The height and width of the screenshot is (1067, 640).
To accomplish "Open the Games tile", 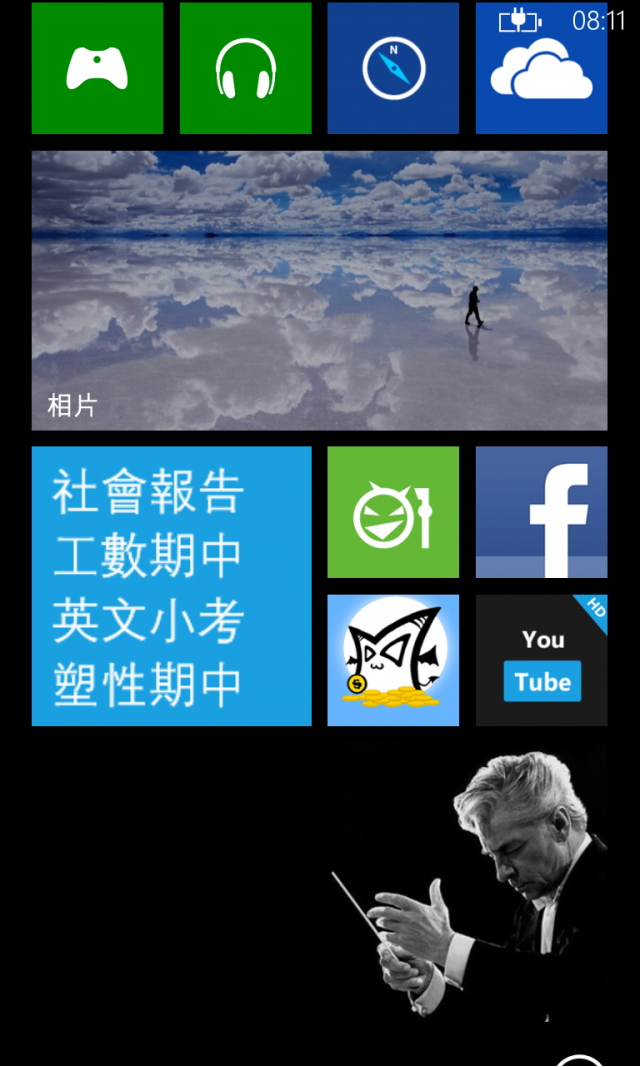I will coord(97,68).
